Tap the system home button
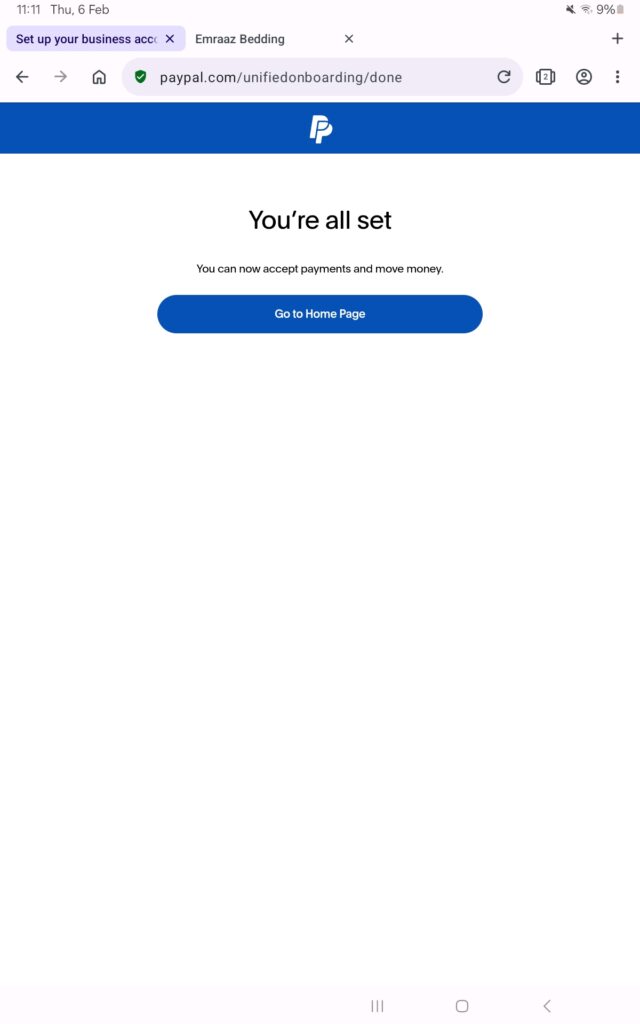The image size is (640, 1024). coord(462,1006)
